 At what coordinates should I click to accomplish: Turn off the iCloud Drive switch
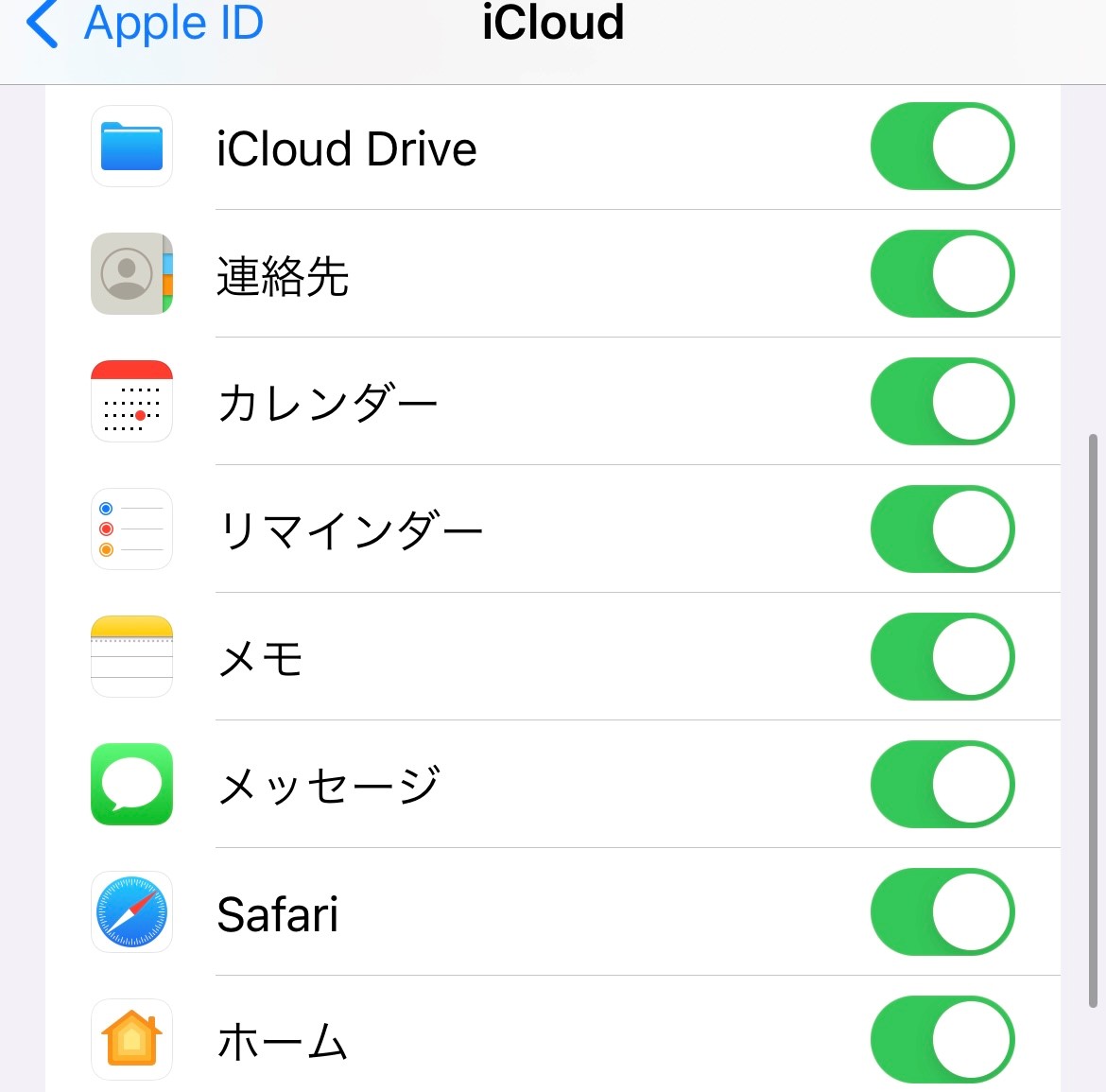click(x=942, y=147)
